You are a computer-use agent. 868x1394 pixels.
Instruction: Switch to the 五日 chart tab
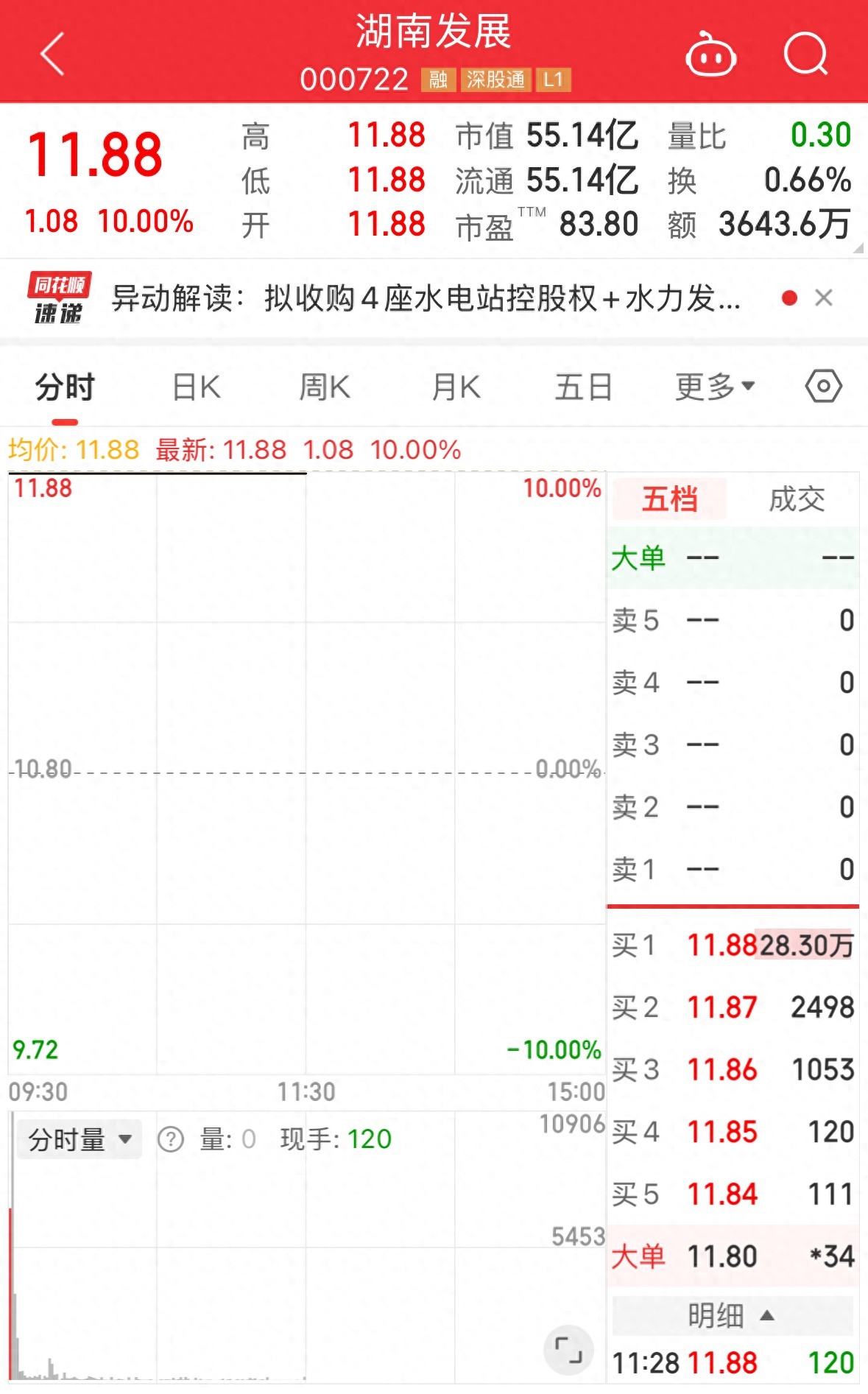[x=583, y=387]
